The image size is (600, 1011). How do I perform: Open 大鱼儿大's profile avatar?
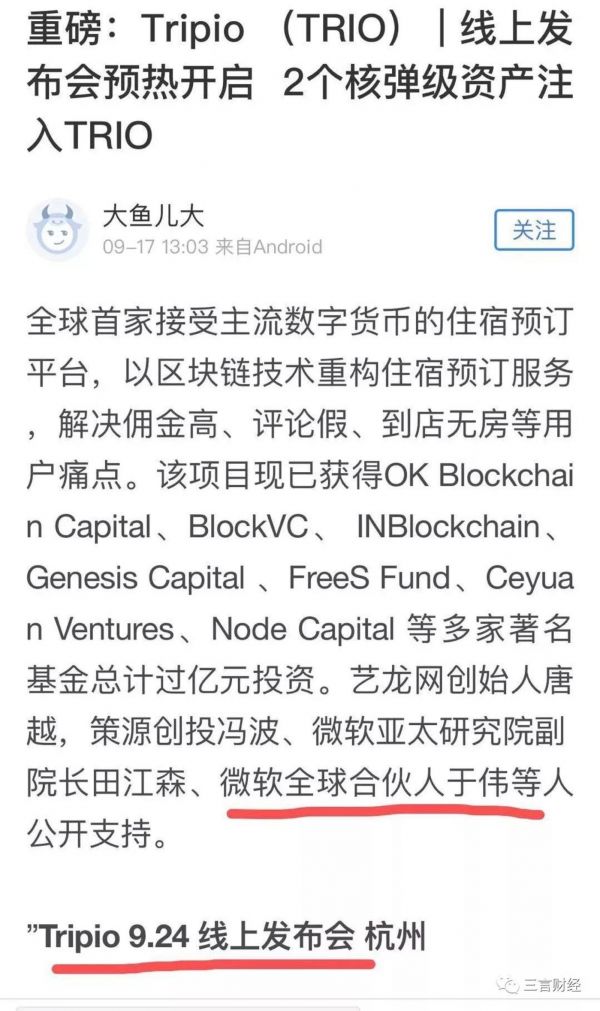[x=57, y=230]
